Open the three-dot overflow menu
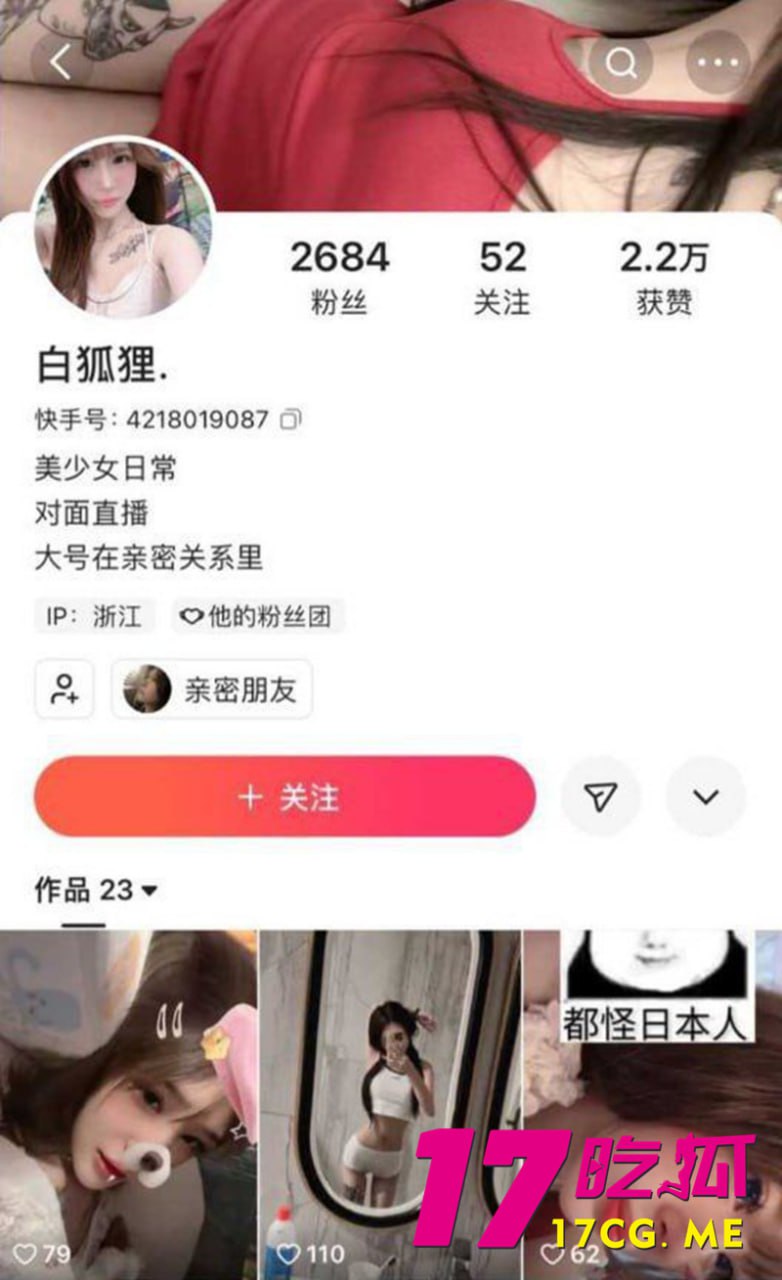Screen dimensions: 782x1280 click(x=717, y=63)
